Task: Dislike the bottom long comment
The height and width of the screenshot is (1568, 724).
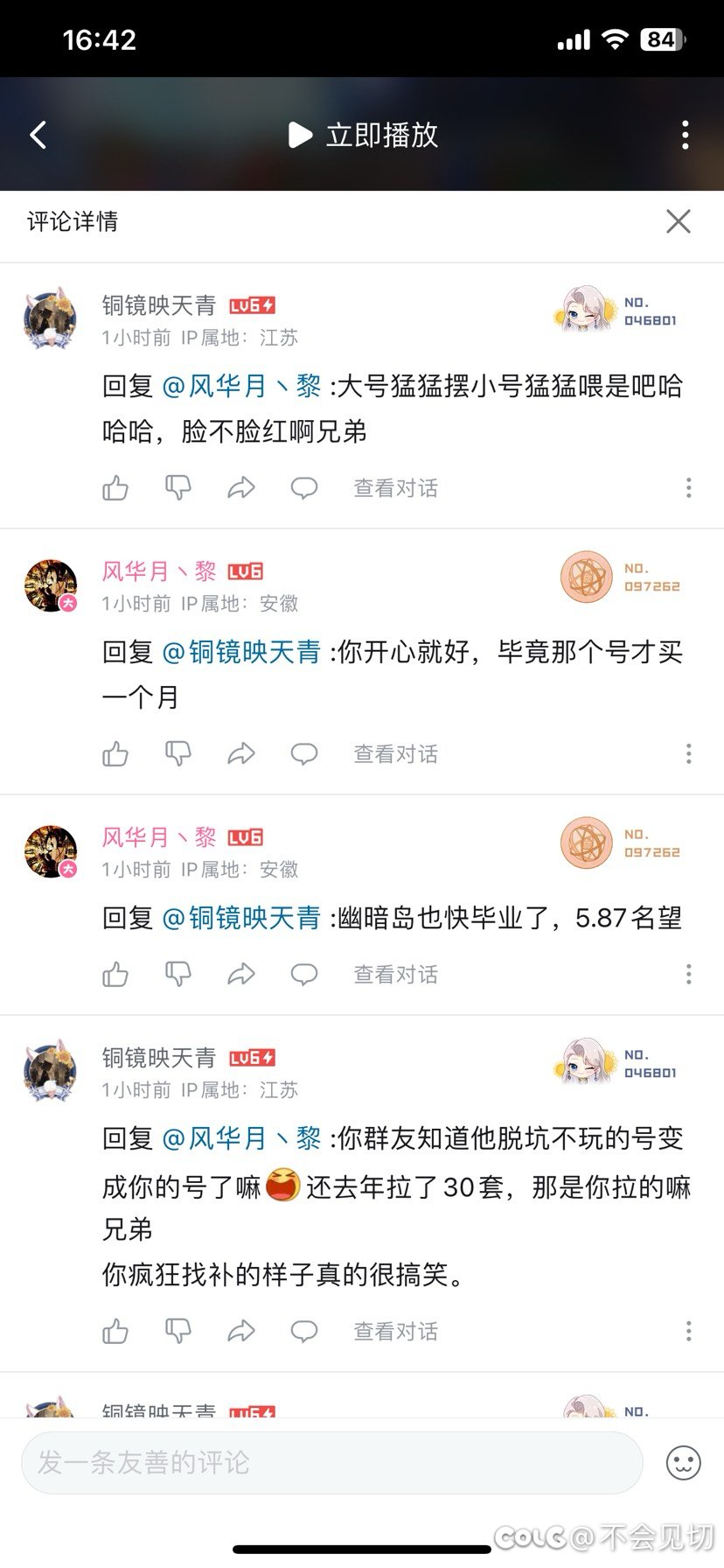Action: pos(179,1331)
